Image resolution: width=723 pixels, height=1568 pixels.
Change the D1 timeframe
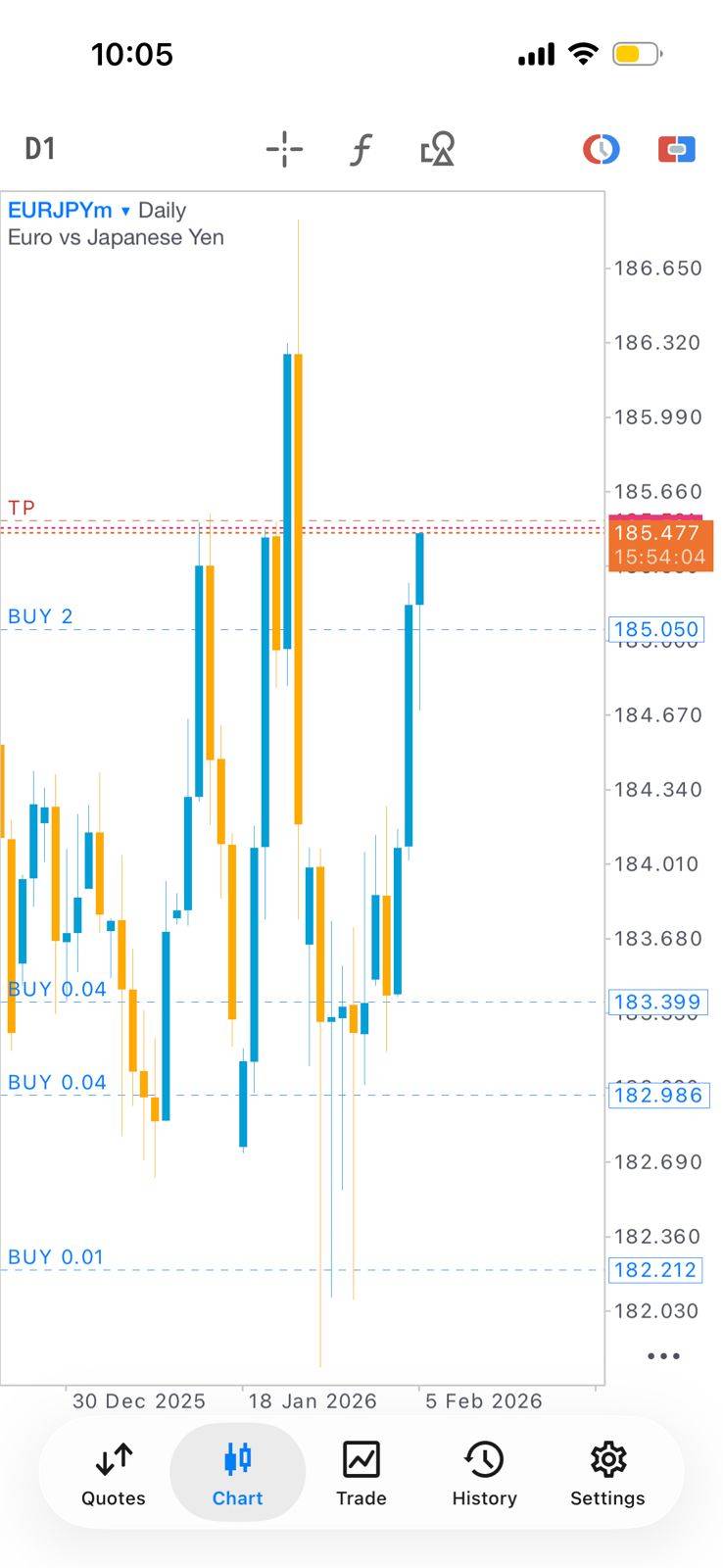pos(40,149)
